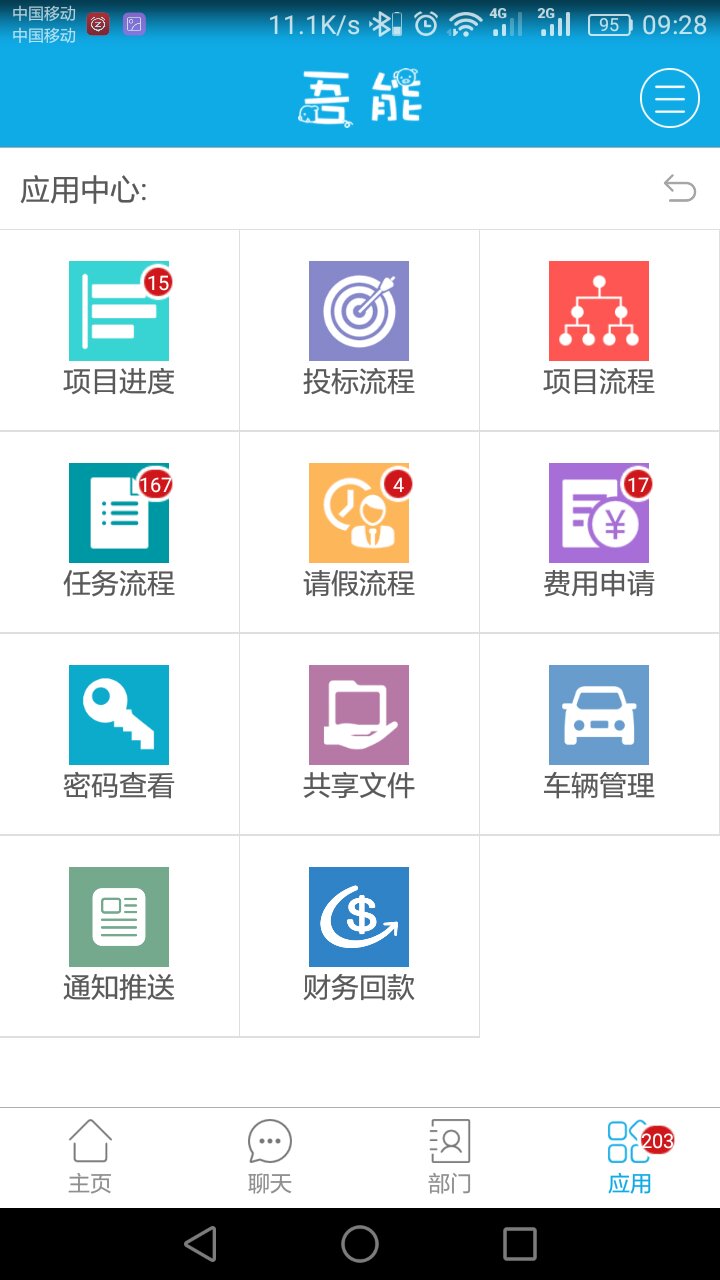Tap the system recent apps button

point(520,1244)
